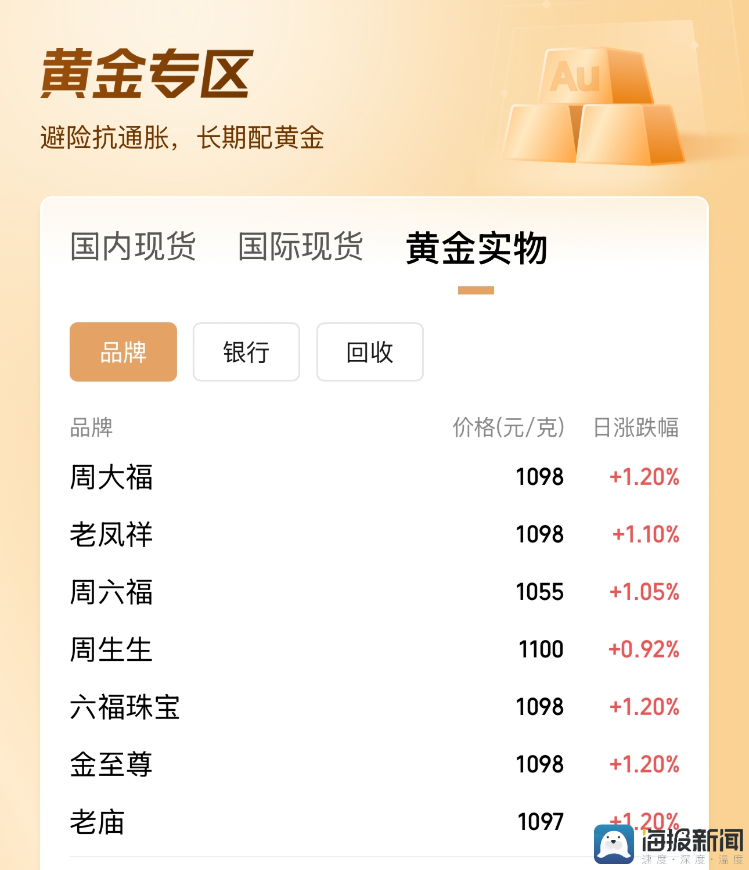The height and width of the screenshot is (870, 749).
Task: Select the 品牌 filter chip
Action: [x=123, y=352]
